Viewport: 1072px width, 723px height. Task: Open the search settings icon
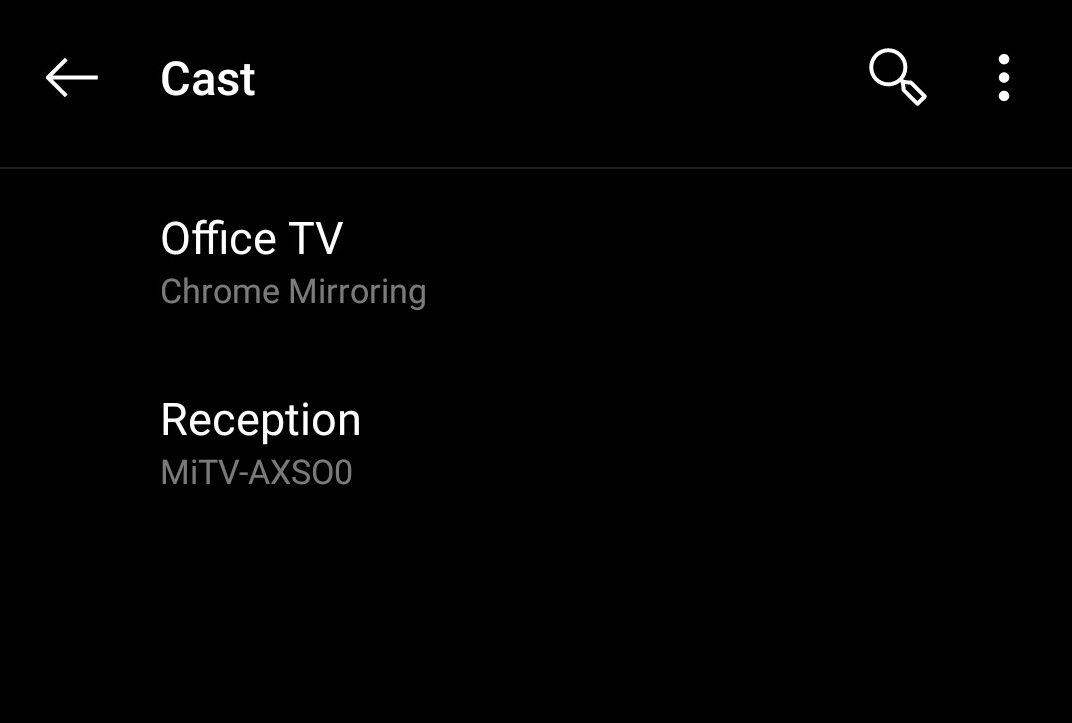pyautogui.click(x=897, y=78)
